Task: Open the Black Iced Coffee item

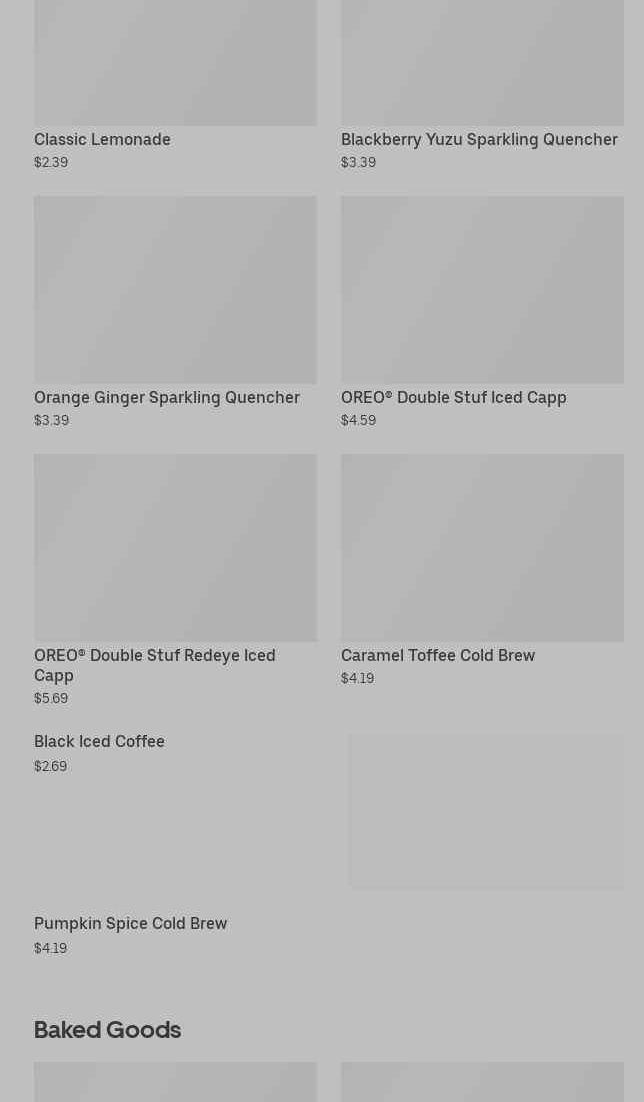Action: click(99, 742)
